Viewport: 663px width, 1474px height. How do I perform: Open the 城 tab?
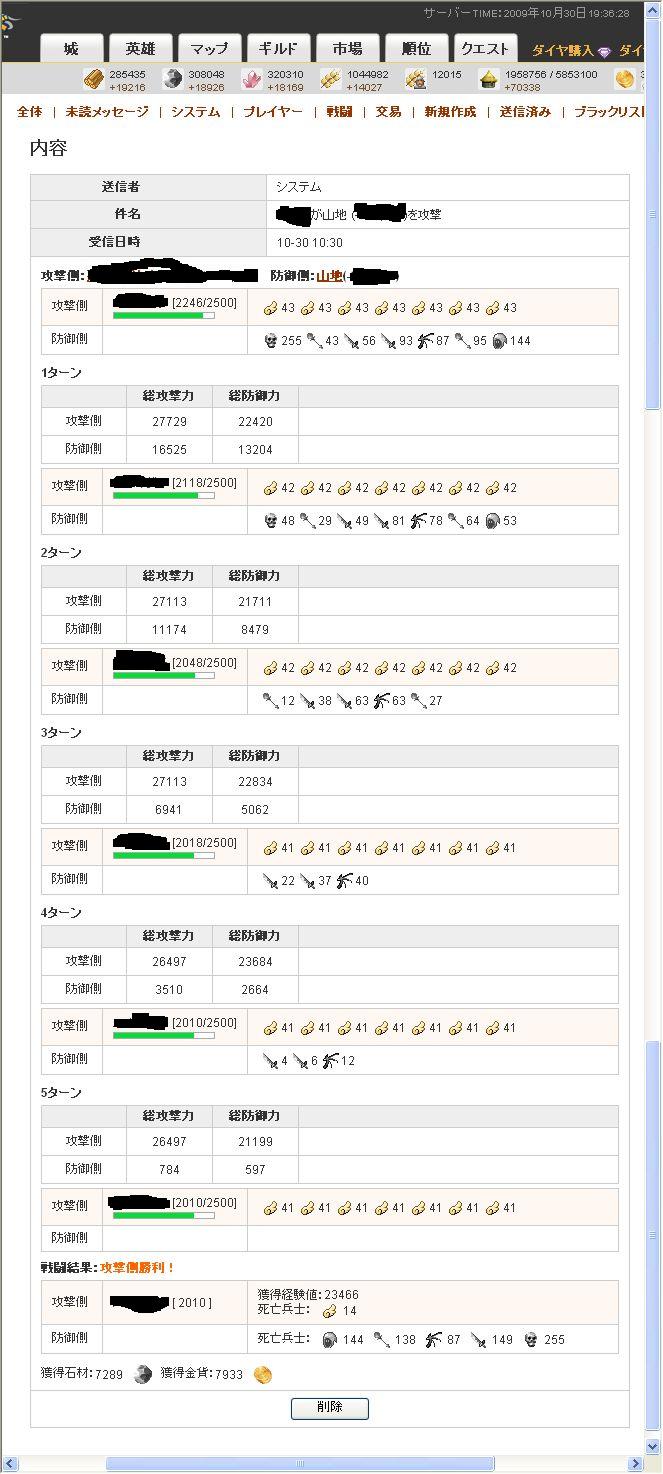pyautogui.click(x=71, y=49)
